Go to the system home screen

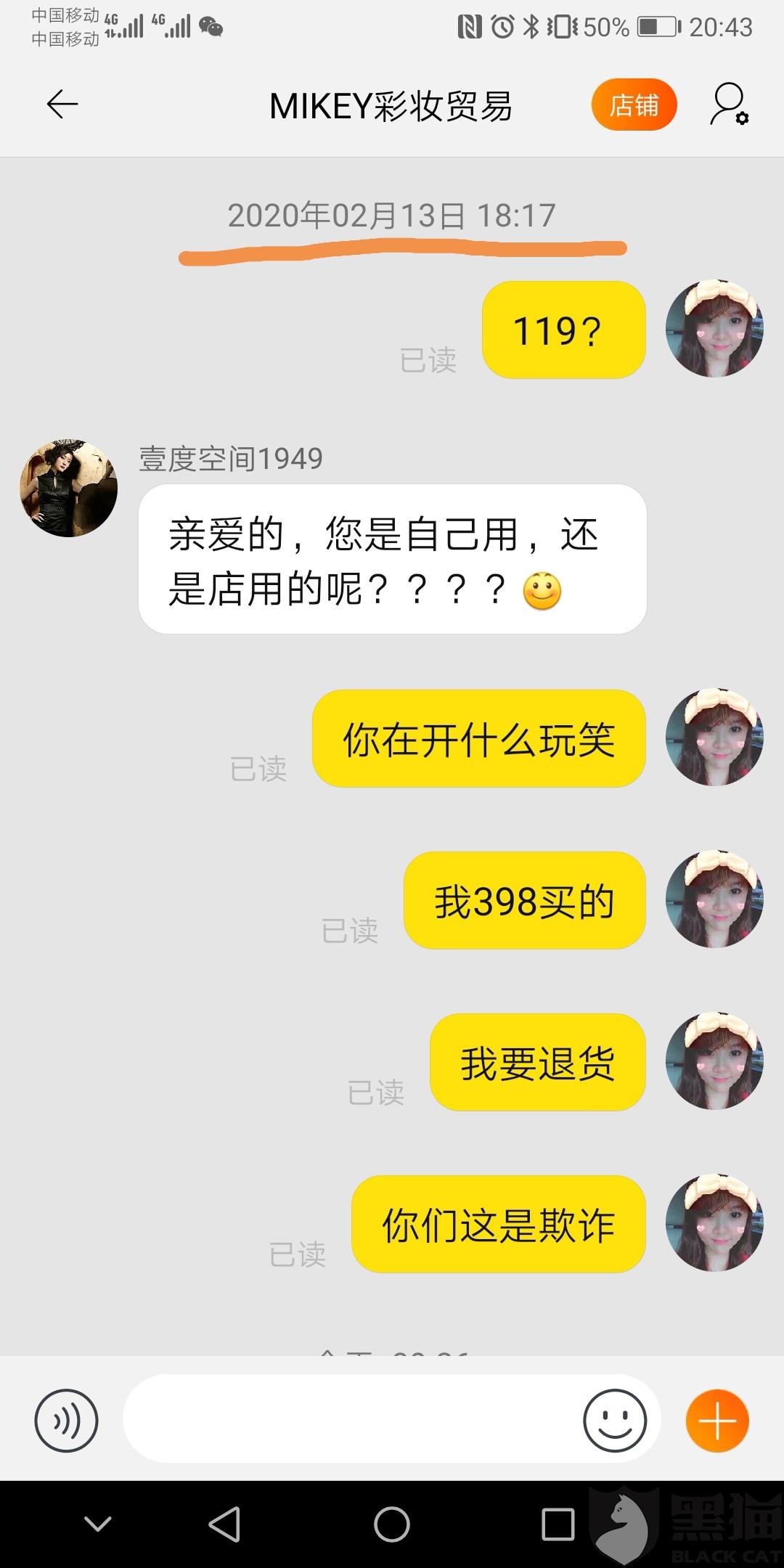392,1523
